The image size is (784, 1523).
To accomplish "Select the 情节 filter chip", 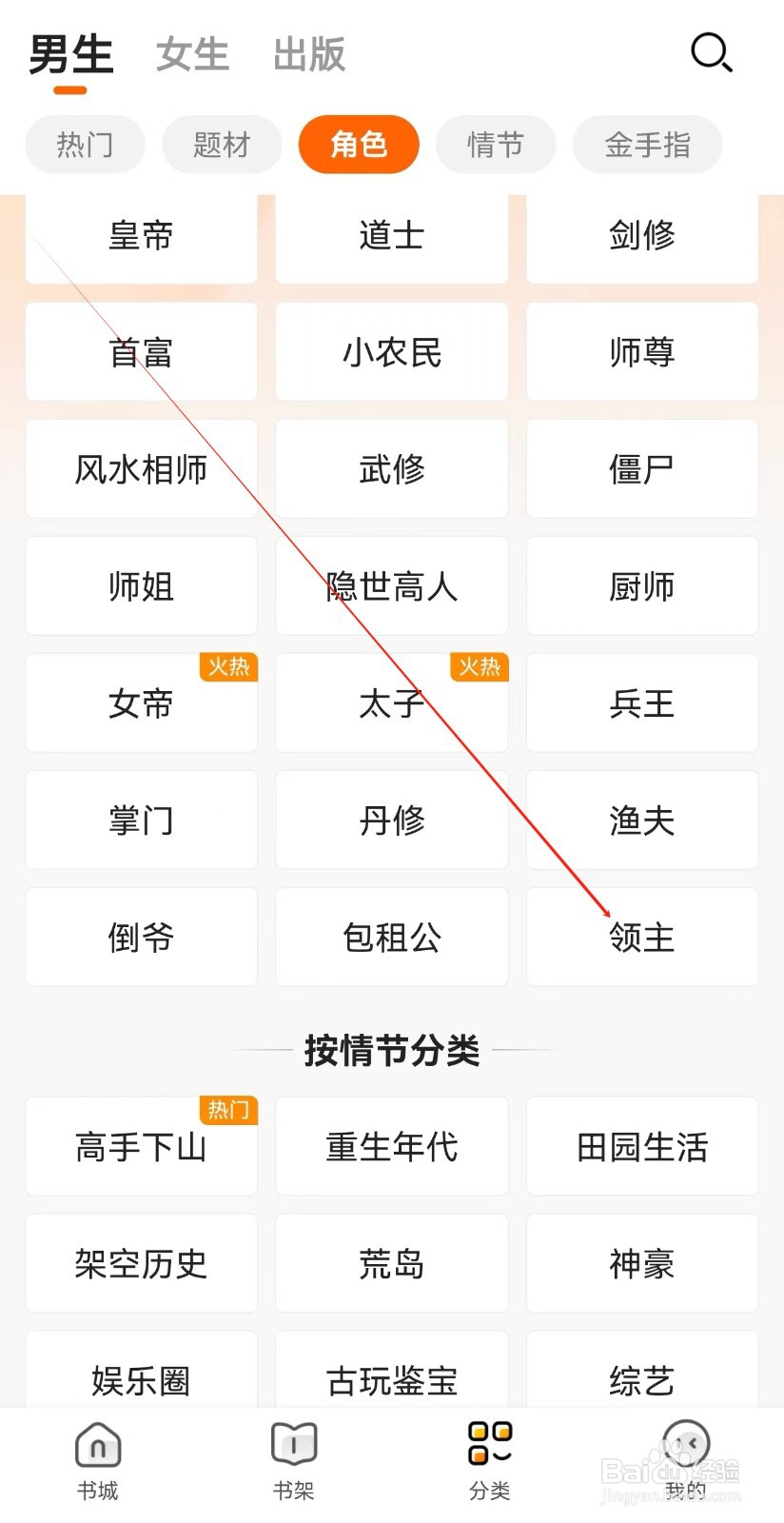I will [x=495, y=144].
